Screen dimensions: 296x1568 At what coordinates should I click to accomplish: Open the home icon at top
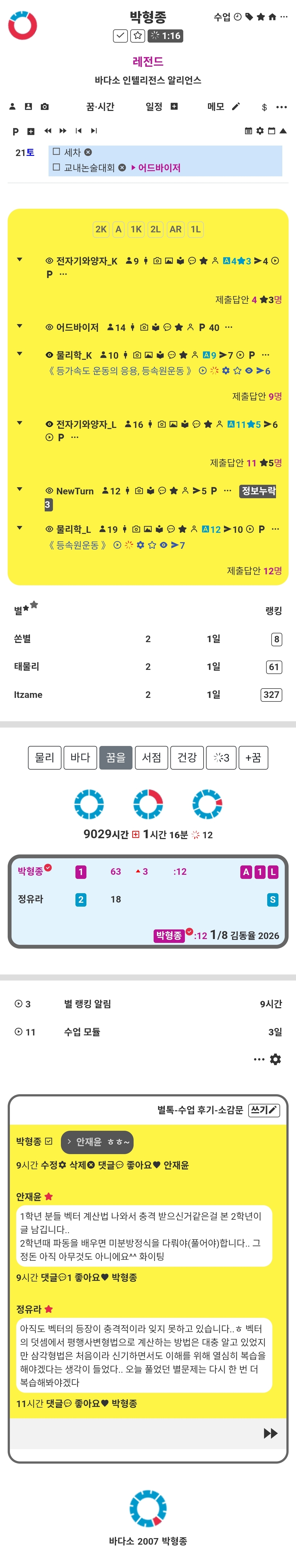272,17
